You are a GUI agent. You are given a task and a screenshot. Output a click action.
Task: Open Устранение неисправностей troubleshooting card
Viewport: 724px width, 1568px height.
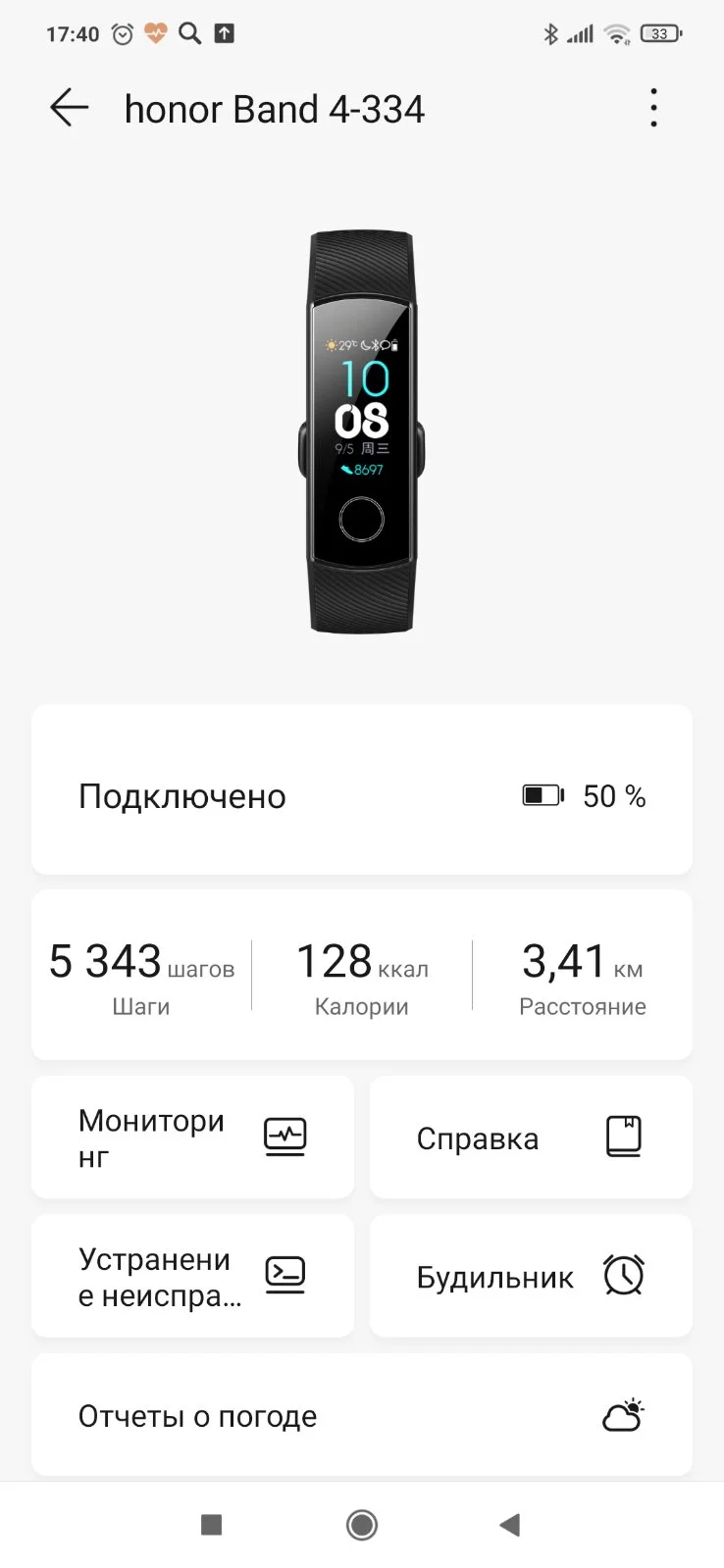(192, 1276)
